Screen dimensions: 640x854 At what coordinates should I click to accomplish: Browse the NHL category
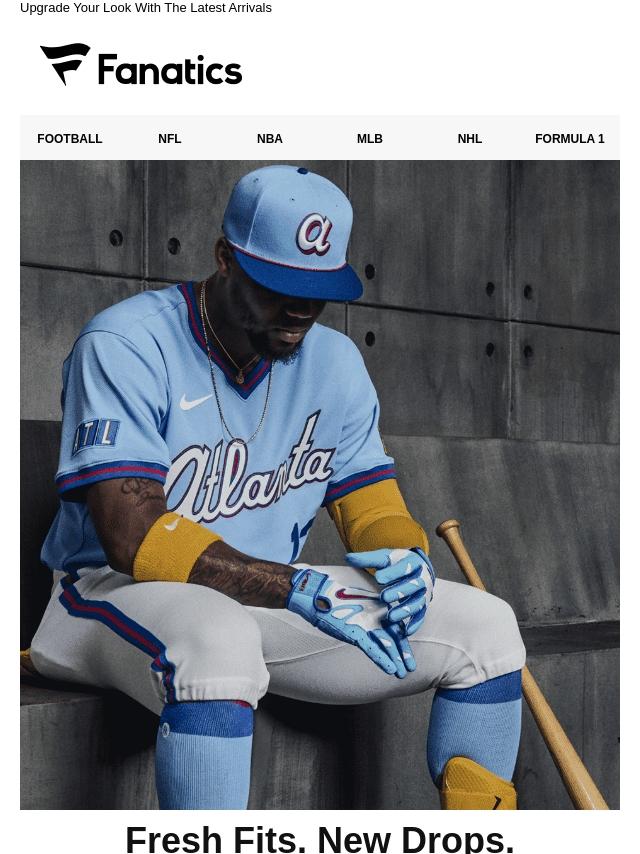(x=470, y=139)
